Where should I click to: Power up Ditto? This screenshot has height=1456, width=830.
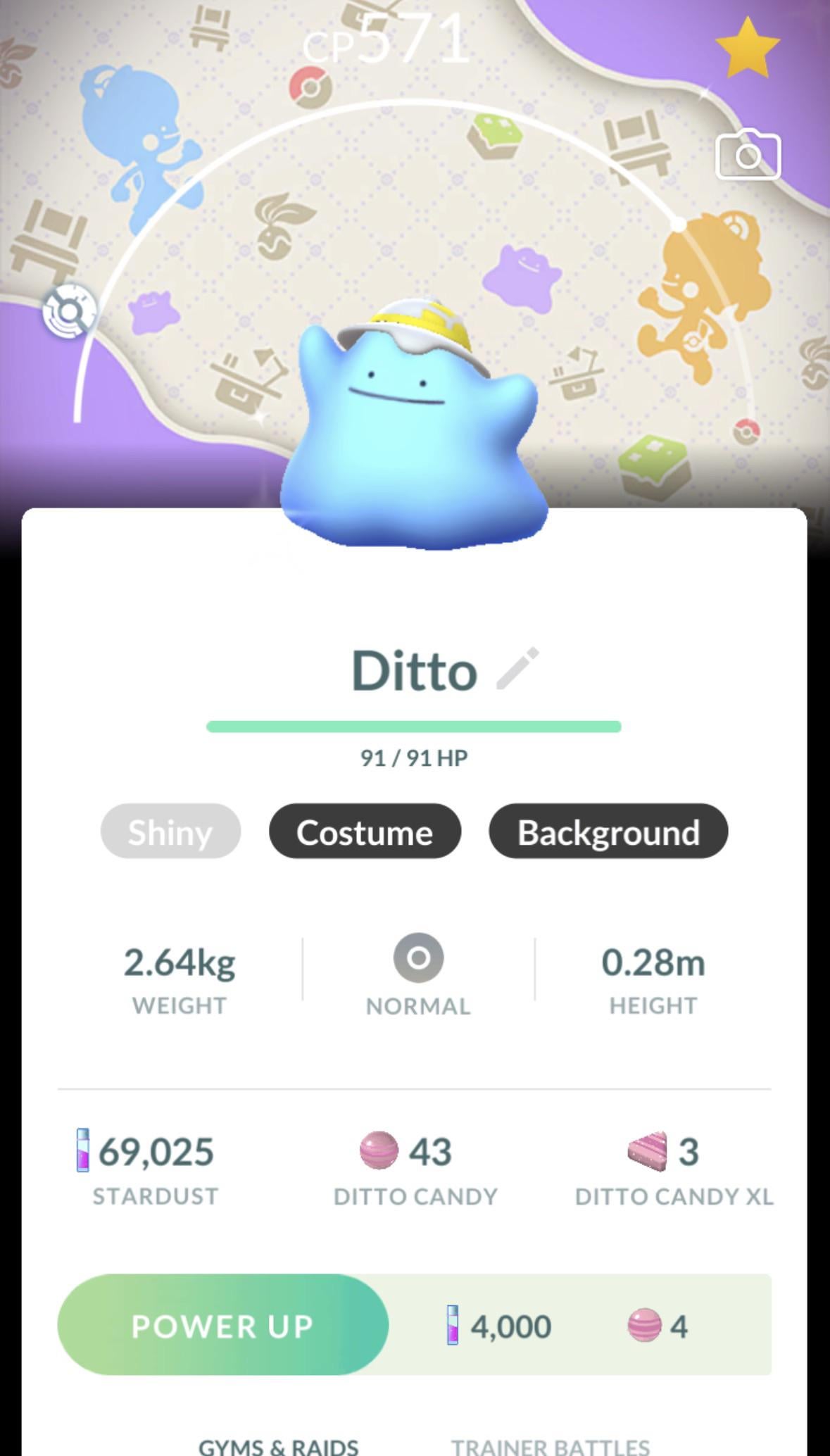tap(222, 1326)
